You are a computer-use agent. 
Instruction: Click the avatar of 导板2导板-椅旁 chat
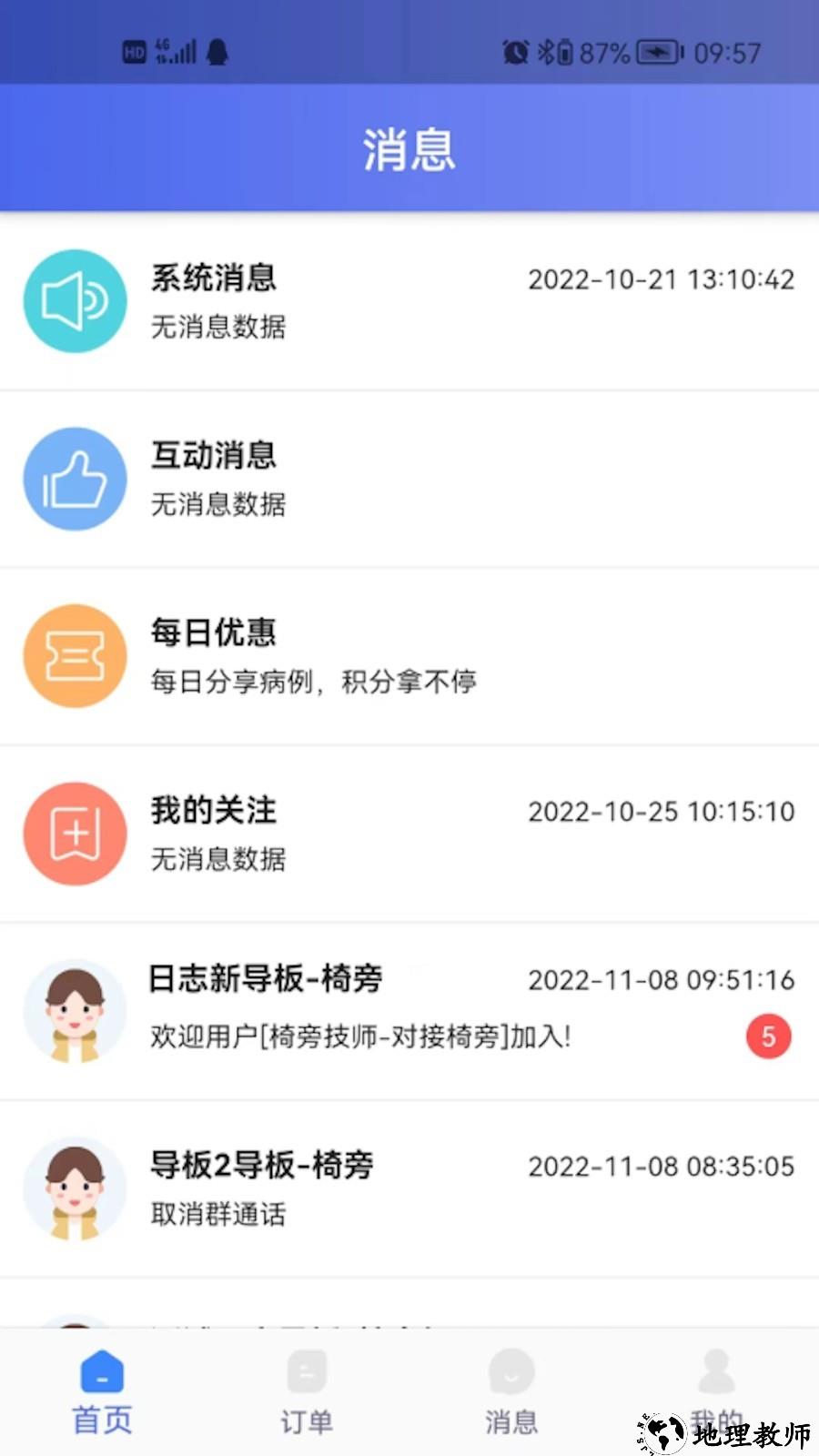76,1188
